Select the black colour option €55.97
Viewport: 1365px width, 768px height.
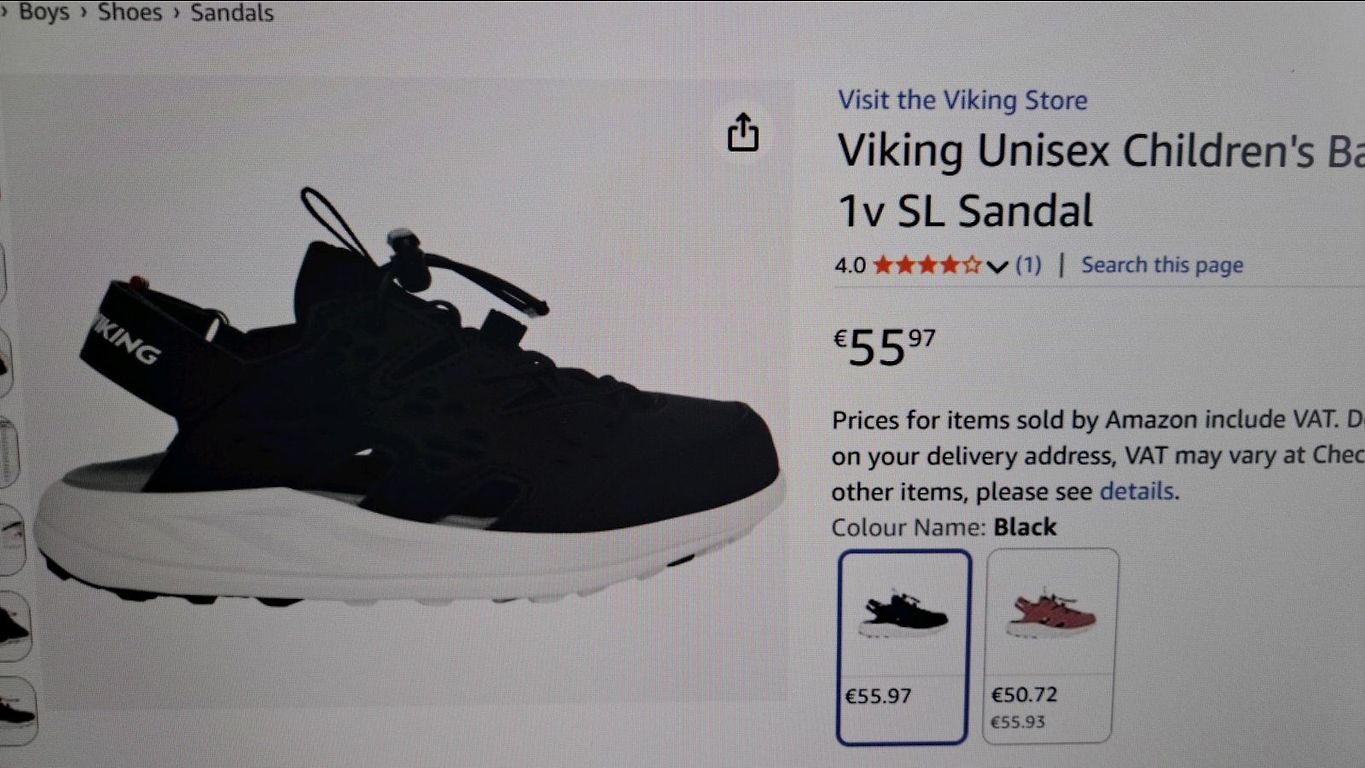pos(903,645)
